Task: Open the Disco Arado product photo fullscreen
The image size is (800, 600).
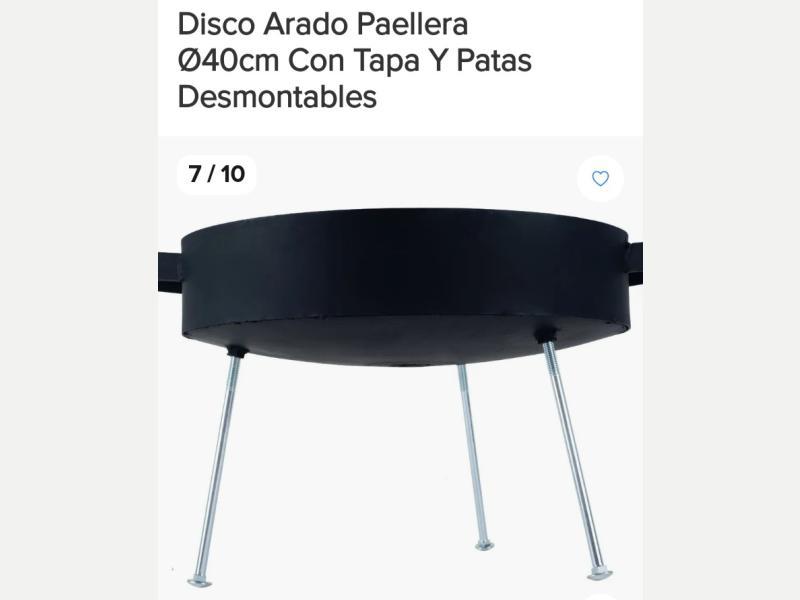Action: (400, 380)
